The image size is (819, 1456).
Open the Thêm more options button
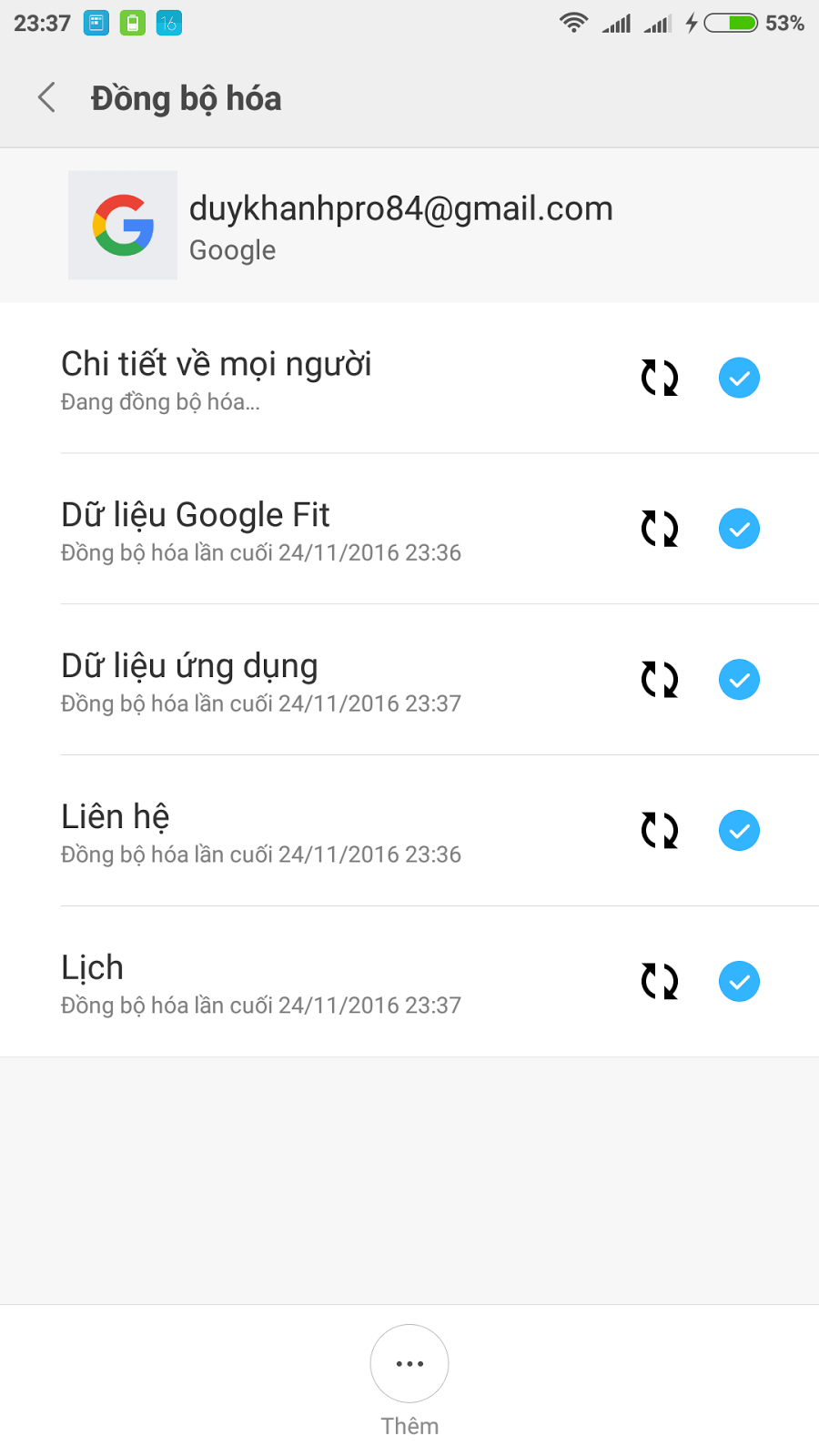pos(409,1364)
